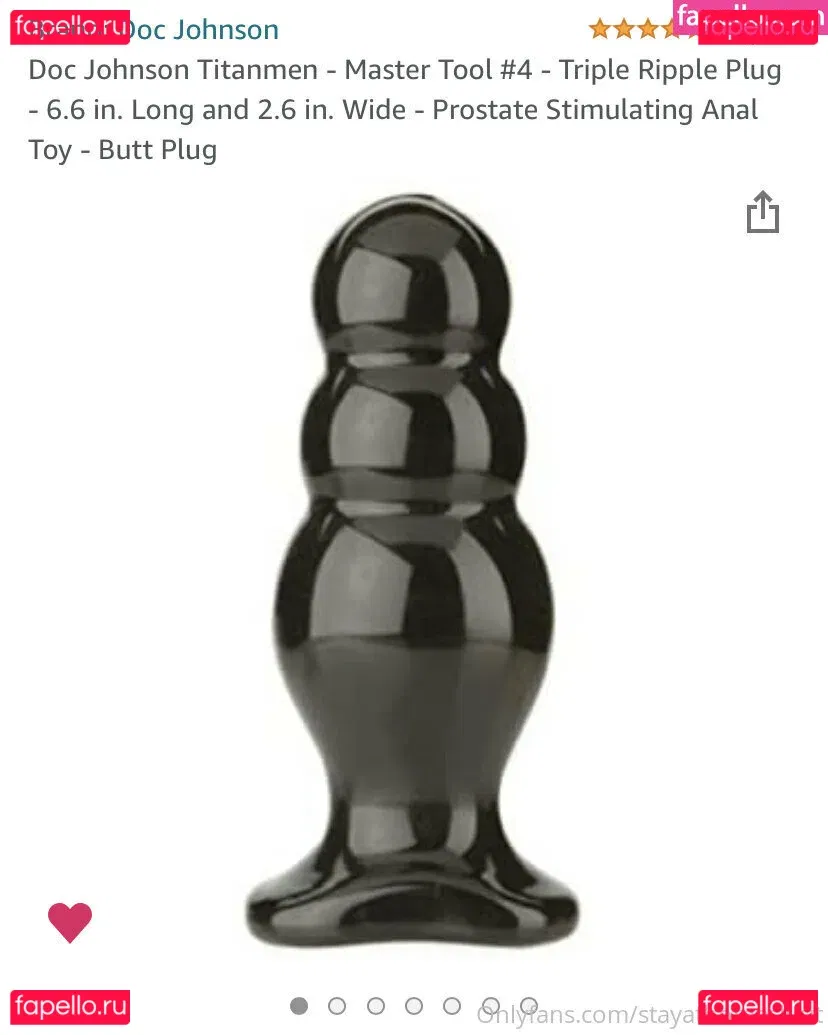Jump to the second product image dot

(337, 1005)
